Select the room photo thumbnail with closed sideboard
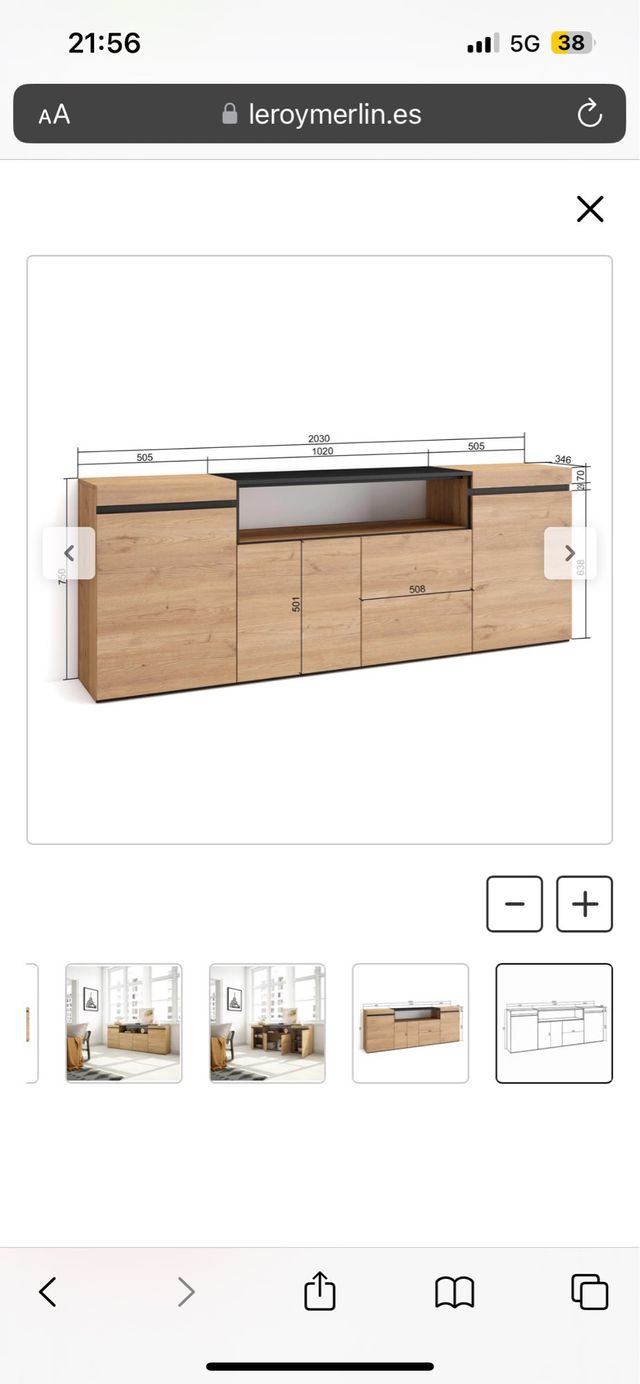This screenshot has height=1384, width=640. pos(124,1023)
